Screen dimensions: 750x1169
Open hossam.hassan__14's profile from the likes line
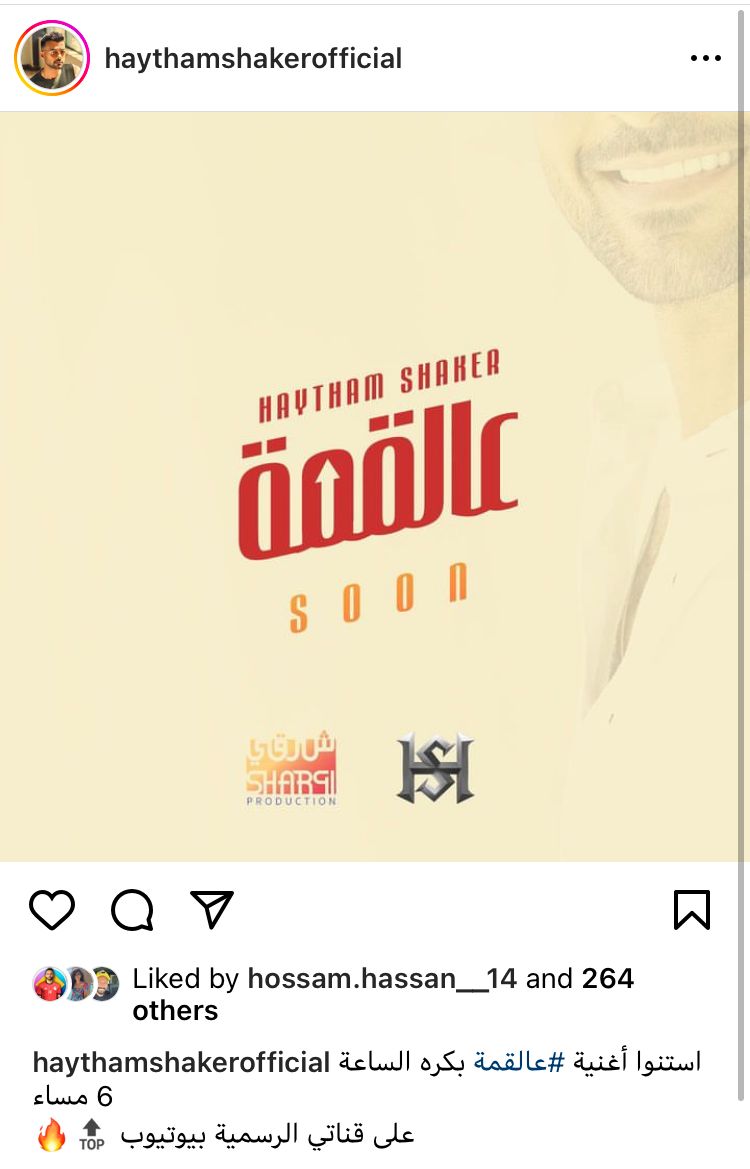click(x=382, y=978)
